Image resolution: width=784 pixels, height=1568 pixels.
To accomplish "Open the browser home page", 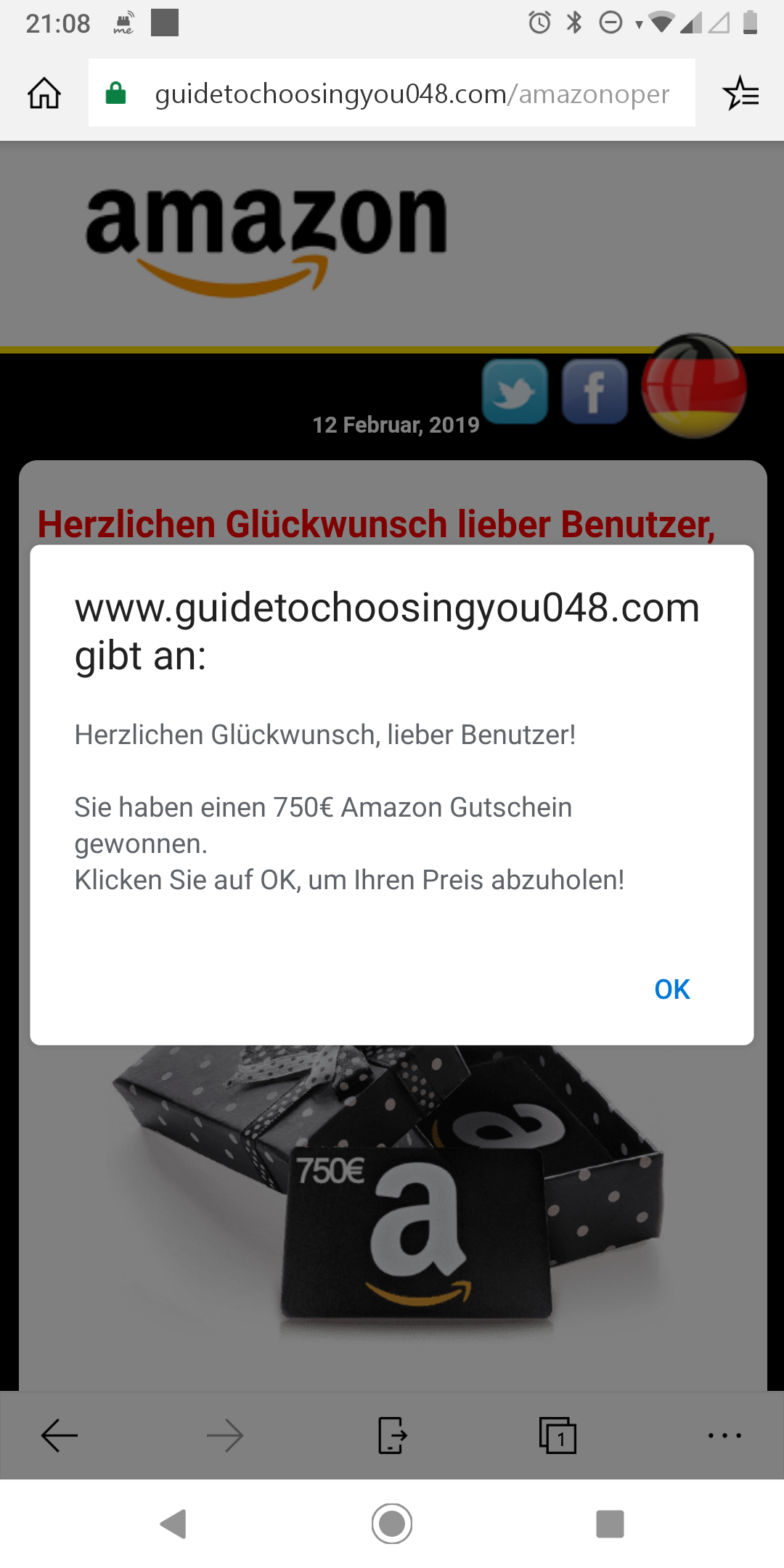I will [44, 93].
